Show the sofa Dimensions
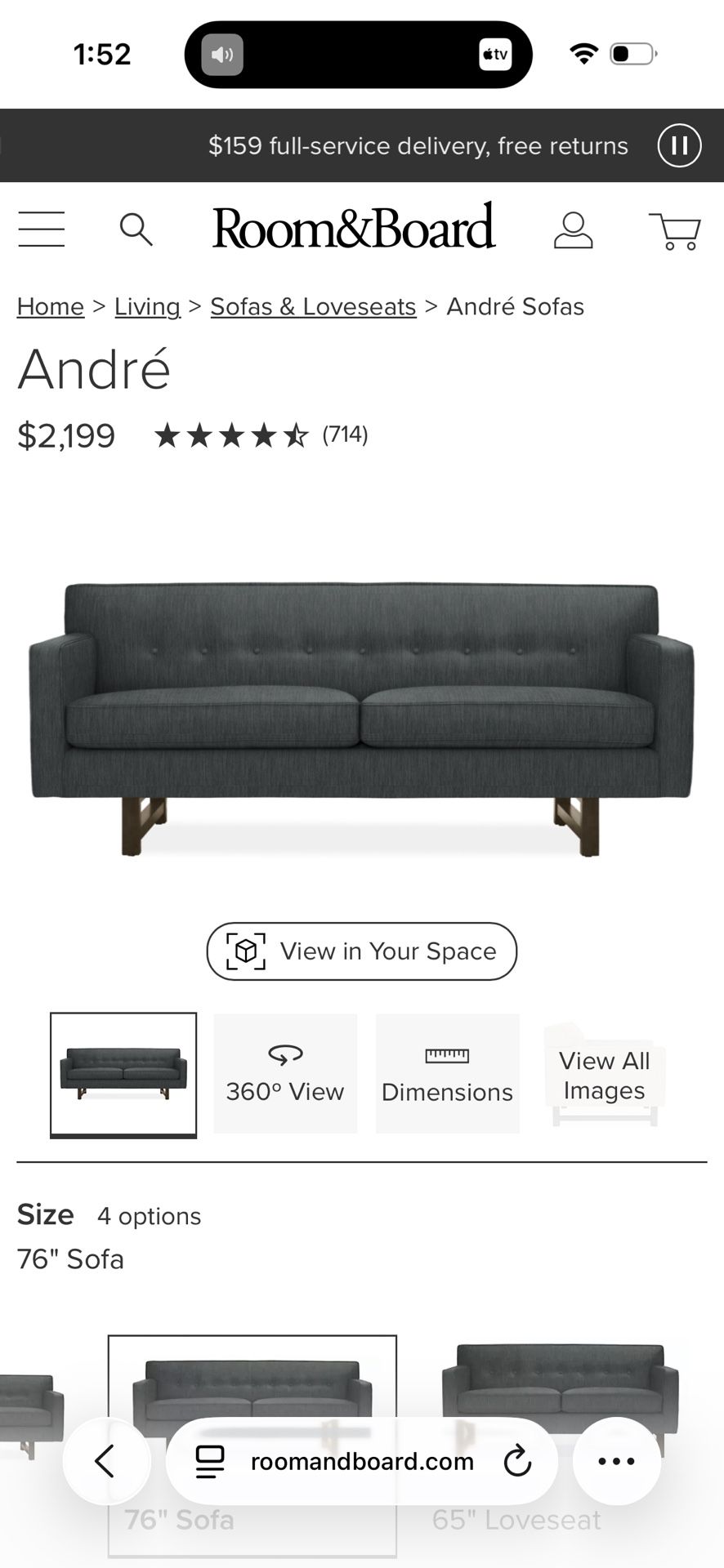Image resolution: width=724 pixels, height=1568 pixels. coord(447,1073)
